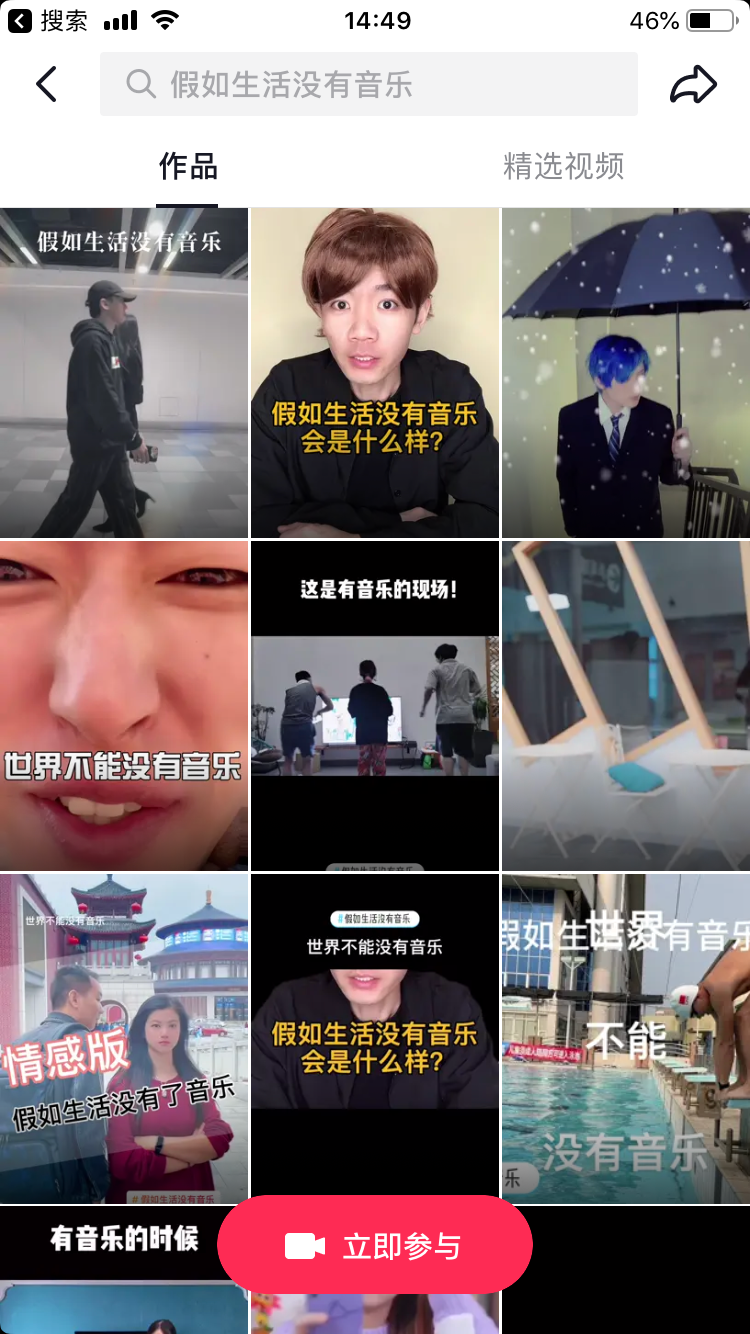
Task: Tap the search field 假如生活没有音乐
Action: 368,85
